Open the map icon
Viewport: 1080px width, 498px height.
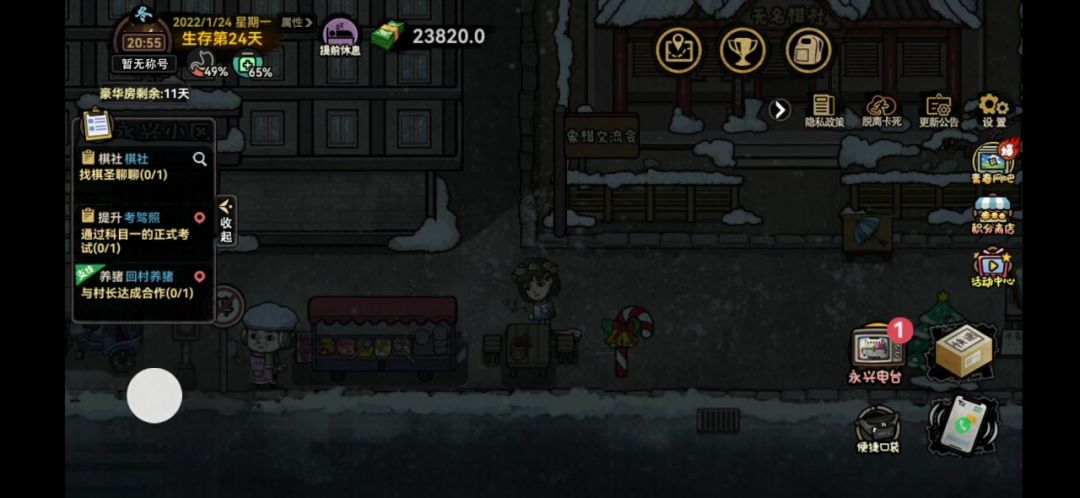678,49
